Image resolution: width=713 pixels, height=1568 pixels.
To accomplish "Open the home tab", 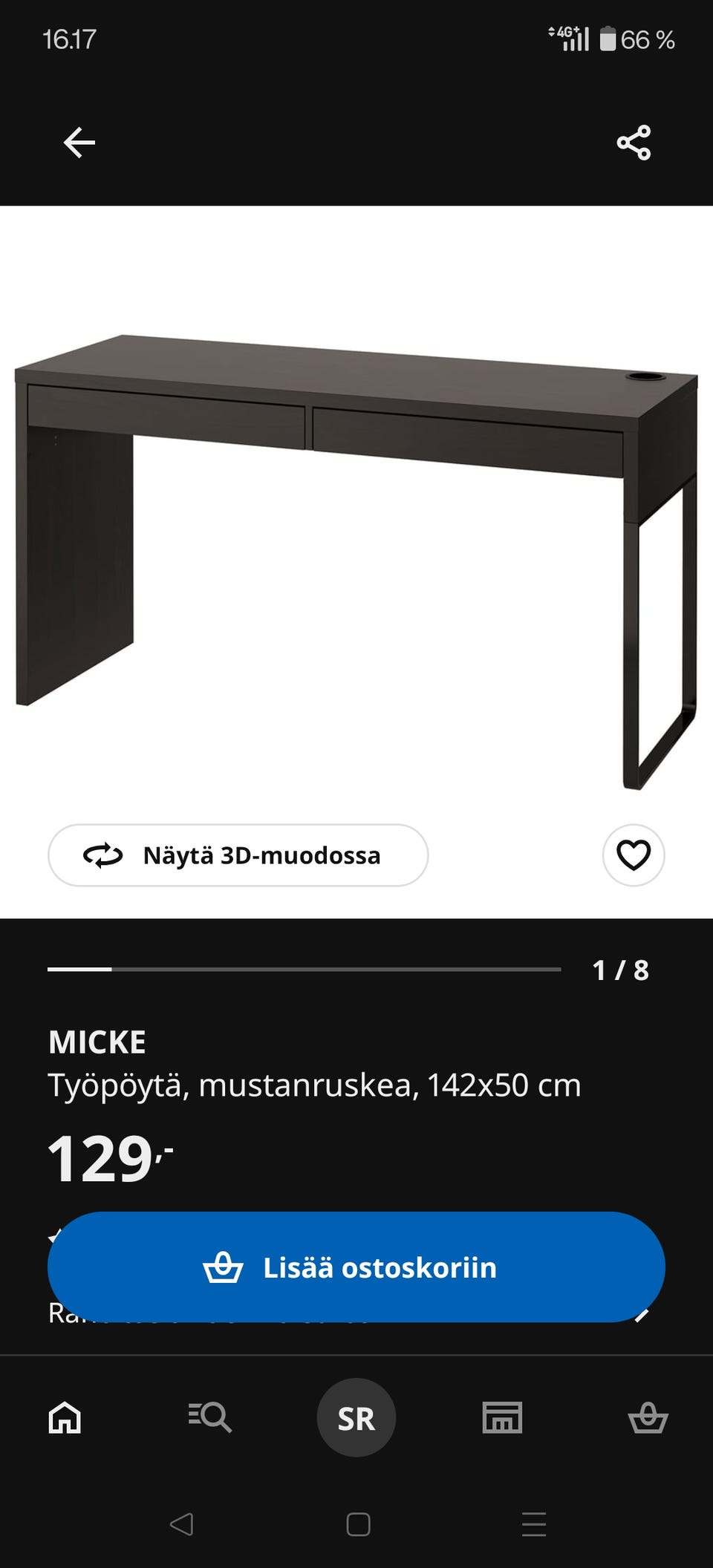I will coord(65,1418).
